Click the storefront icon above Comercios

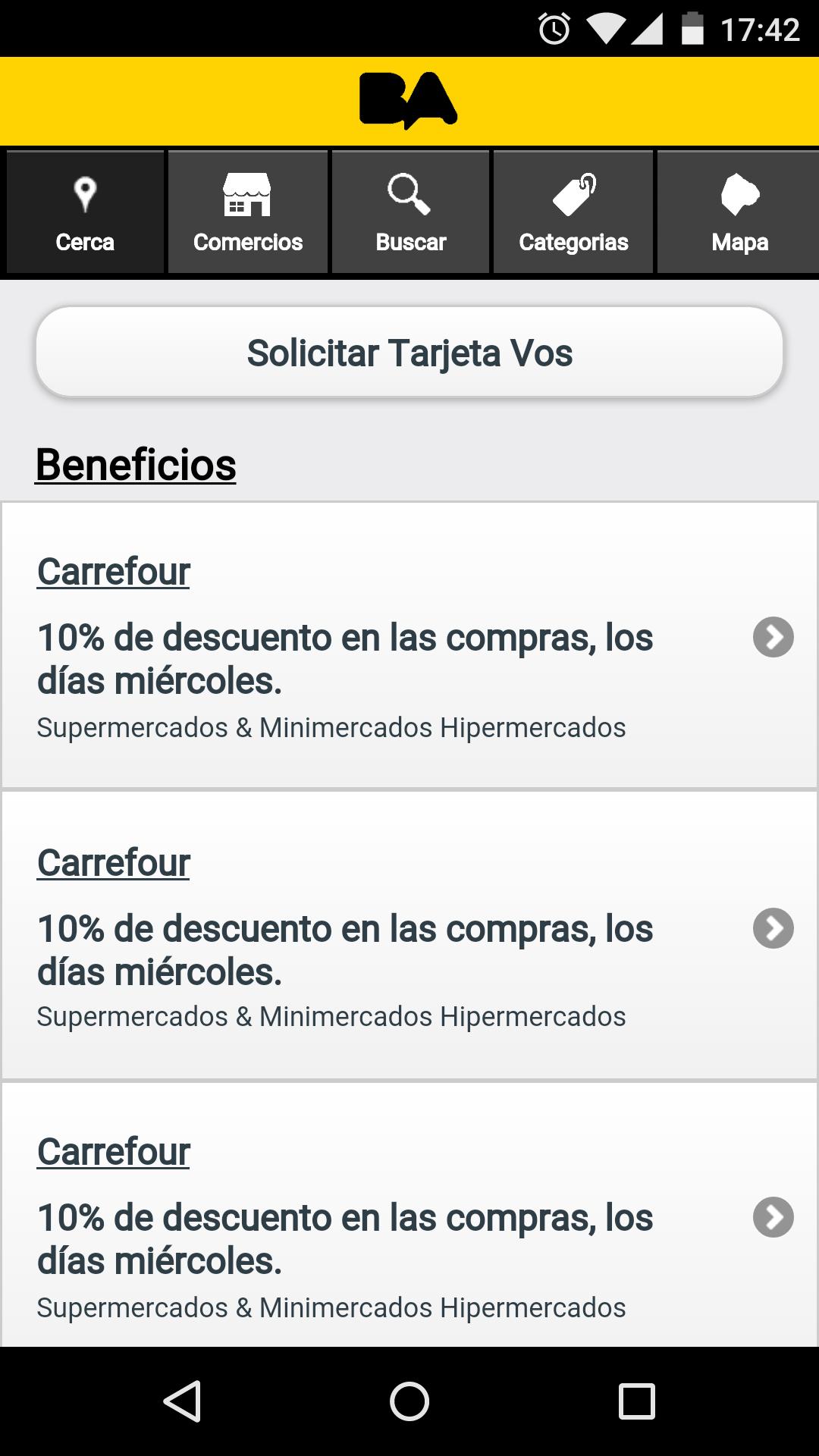click(246, 194)
